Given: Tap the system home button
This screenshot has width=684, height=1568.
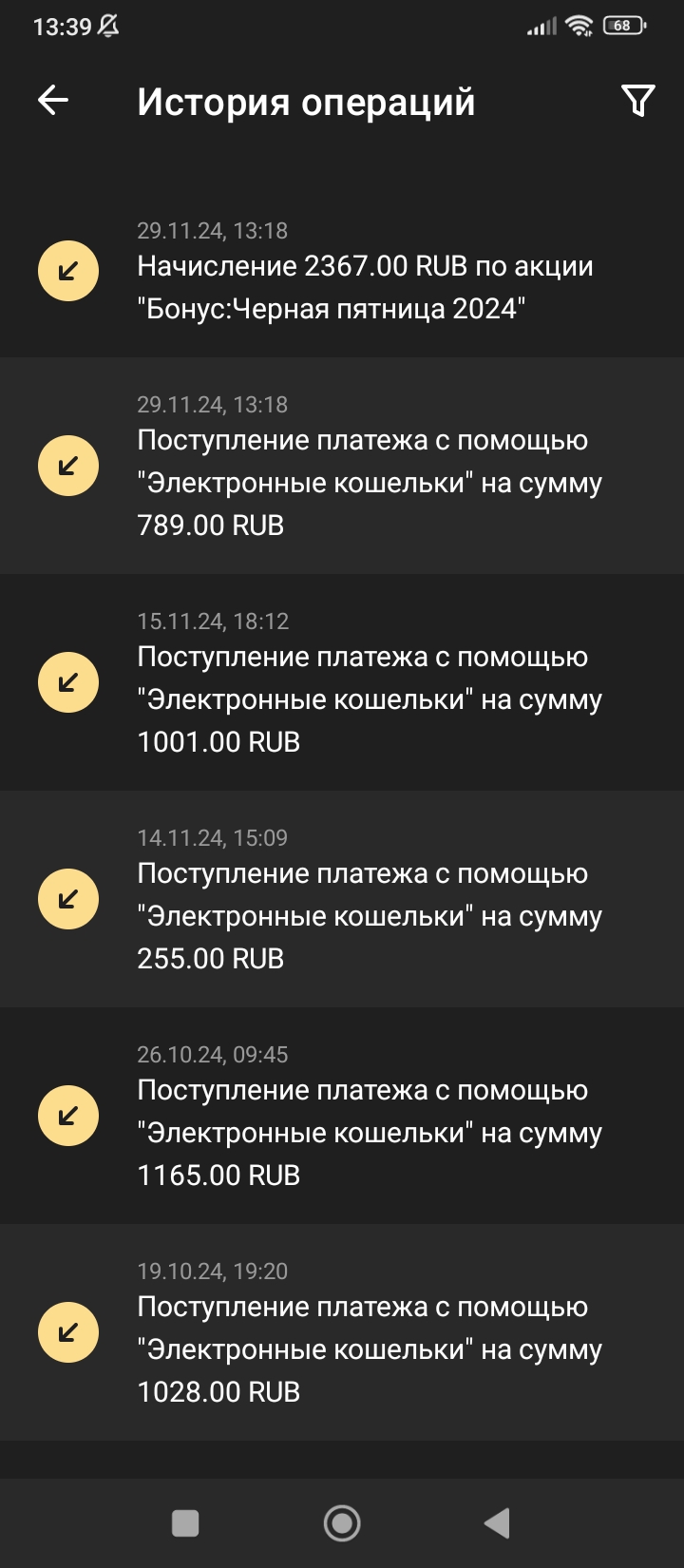Looking at the screenshot, I should [342, 1523].
